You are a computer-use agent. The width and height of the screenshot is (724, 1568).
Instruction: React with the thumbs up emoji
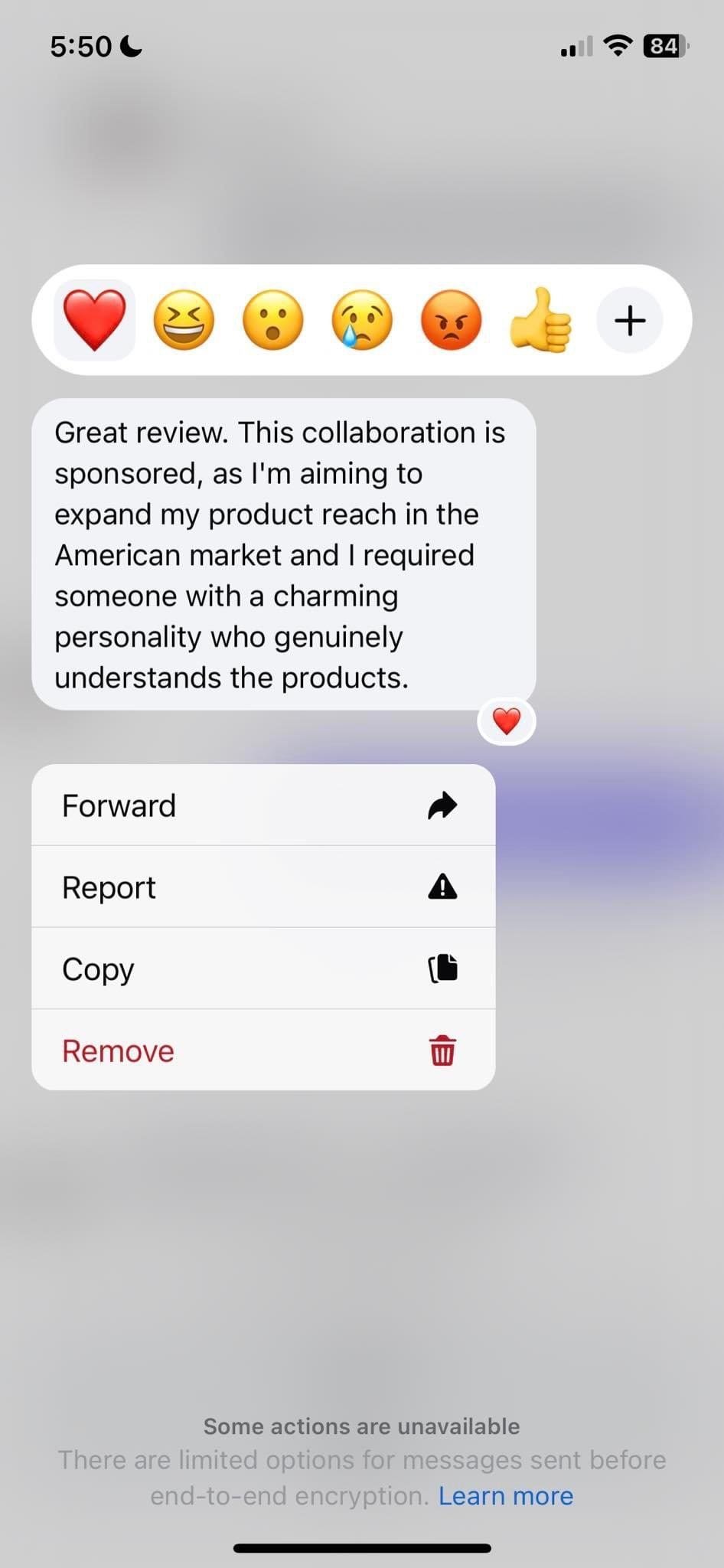point(540,320)
